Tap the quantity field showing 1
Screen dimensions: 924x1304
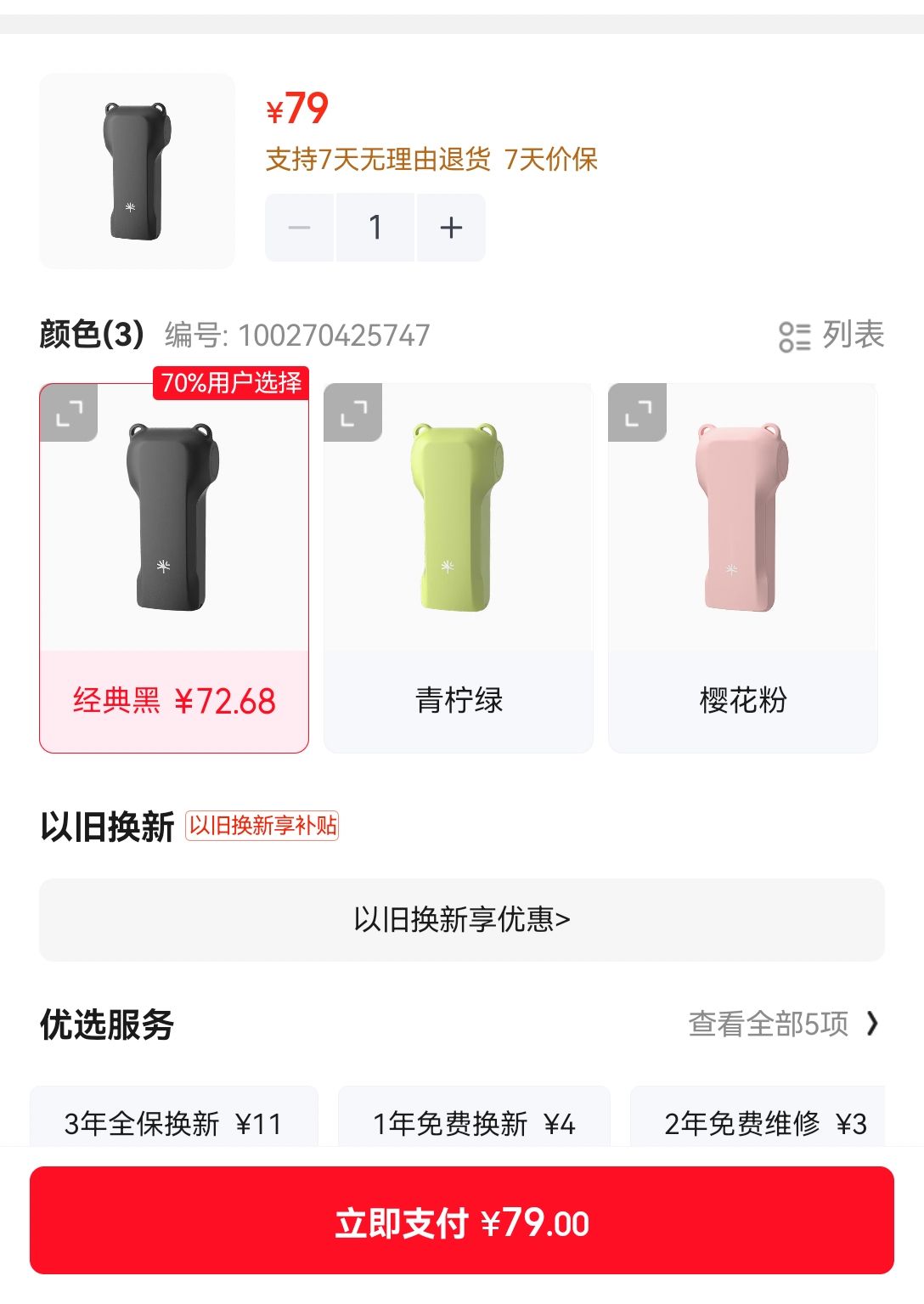coord(375,228)
